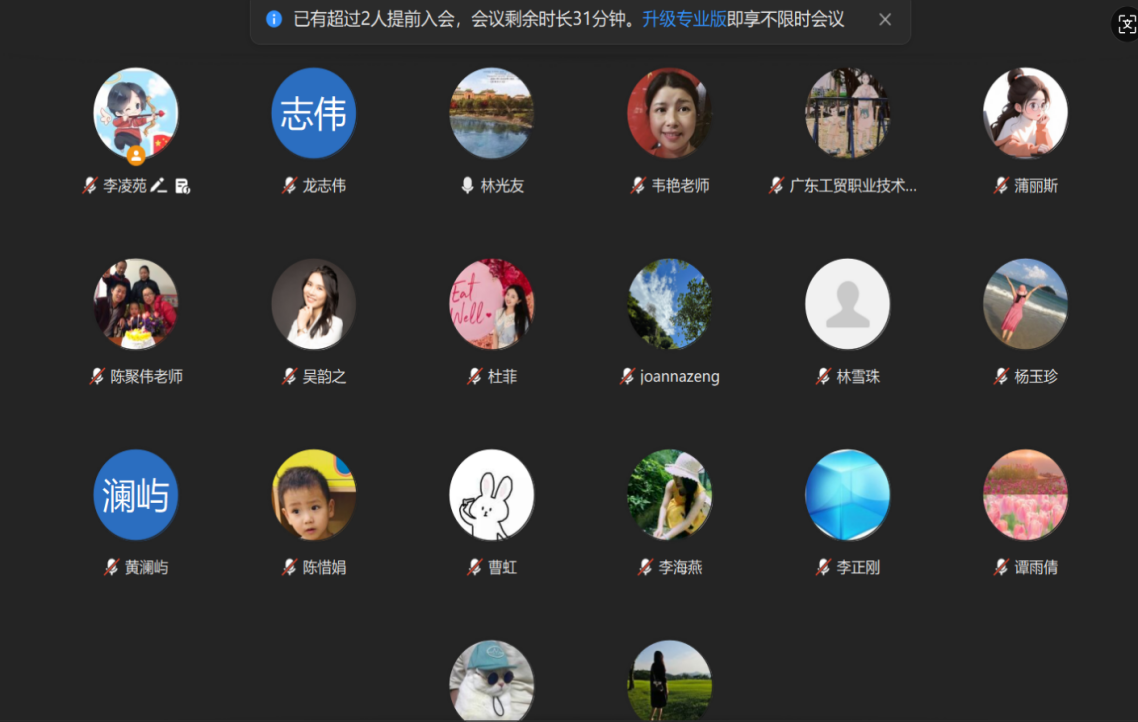Tap 韦艳老师's avatar
The image size is (1138, 722).
coord(670,113)
